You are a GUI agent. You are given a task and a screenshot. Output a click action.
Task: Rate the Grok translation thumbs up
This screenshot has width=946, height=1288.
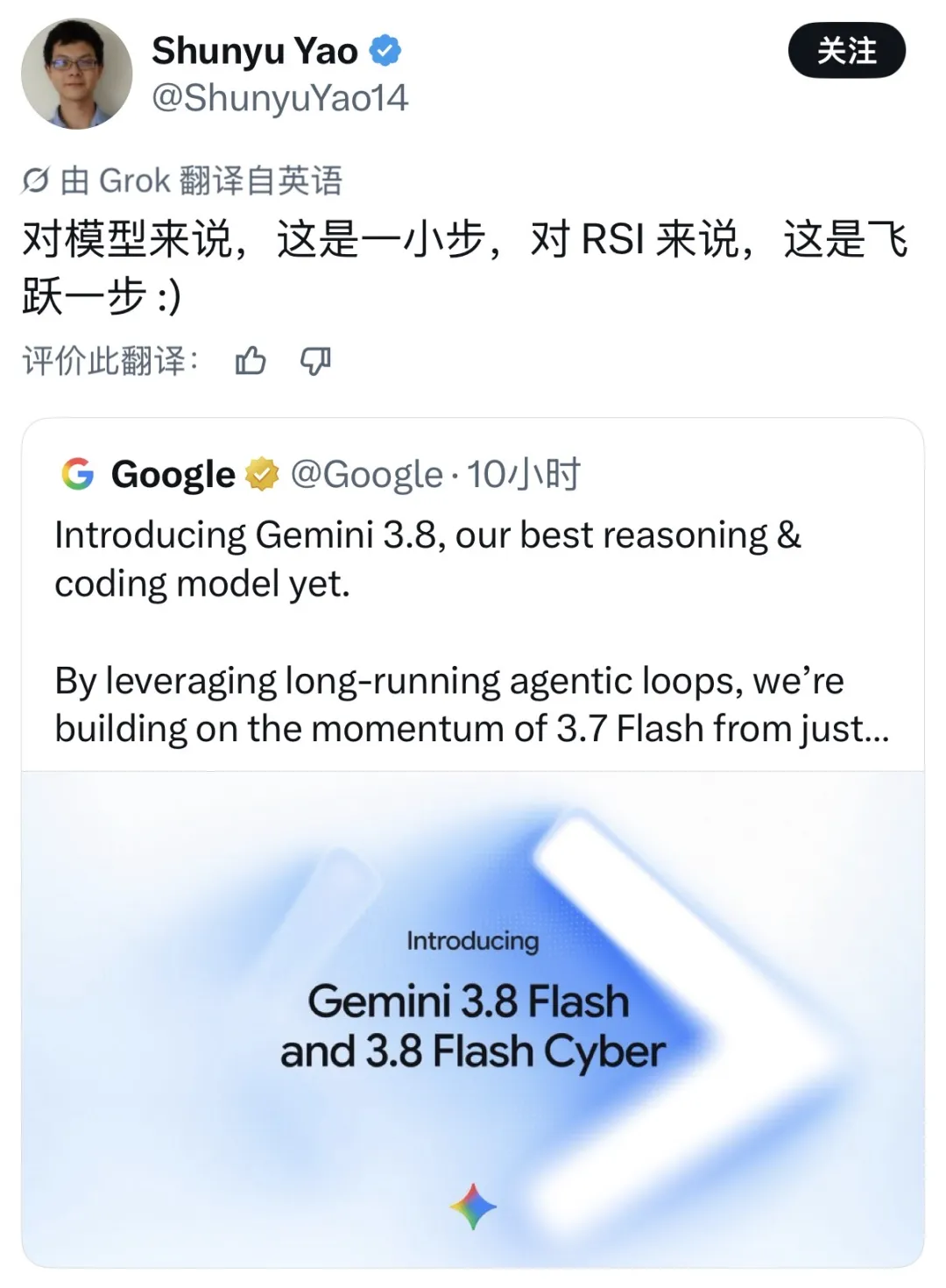pyautogui.click(x=251, y=360)
